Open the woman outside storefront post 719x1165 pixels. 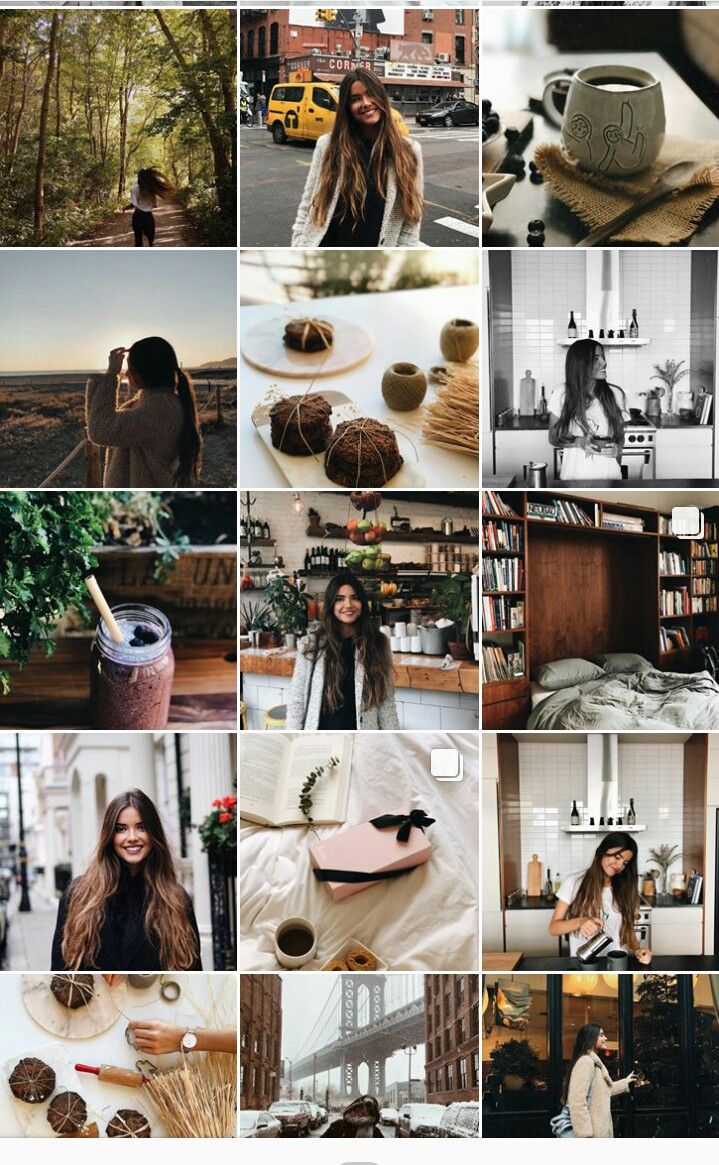tap(600, 1056)
